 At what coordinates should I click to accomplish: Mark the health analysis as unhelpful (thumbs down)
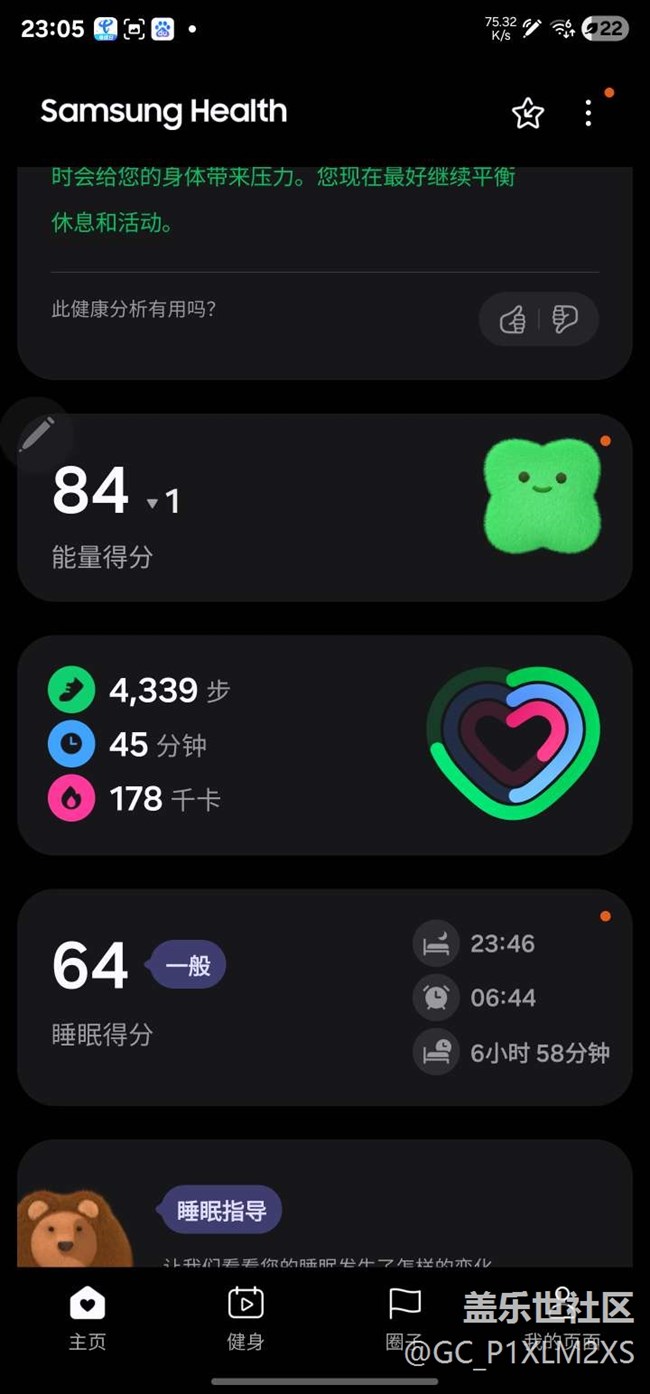[x=565, y=320]
